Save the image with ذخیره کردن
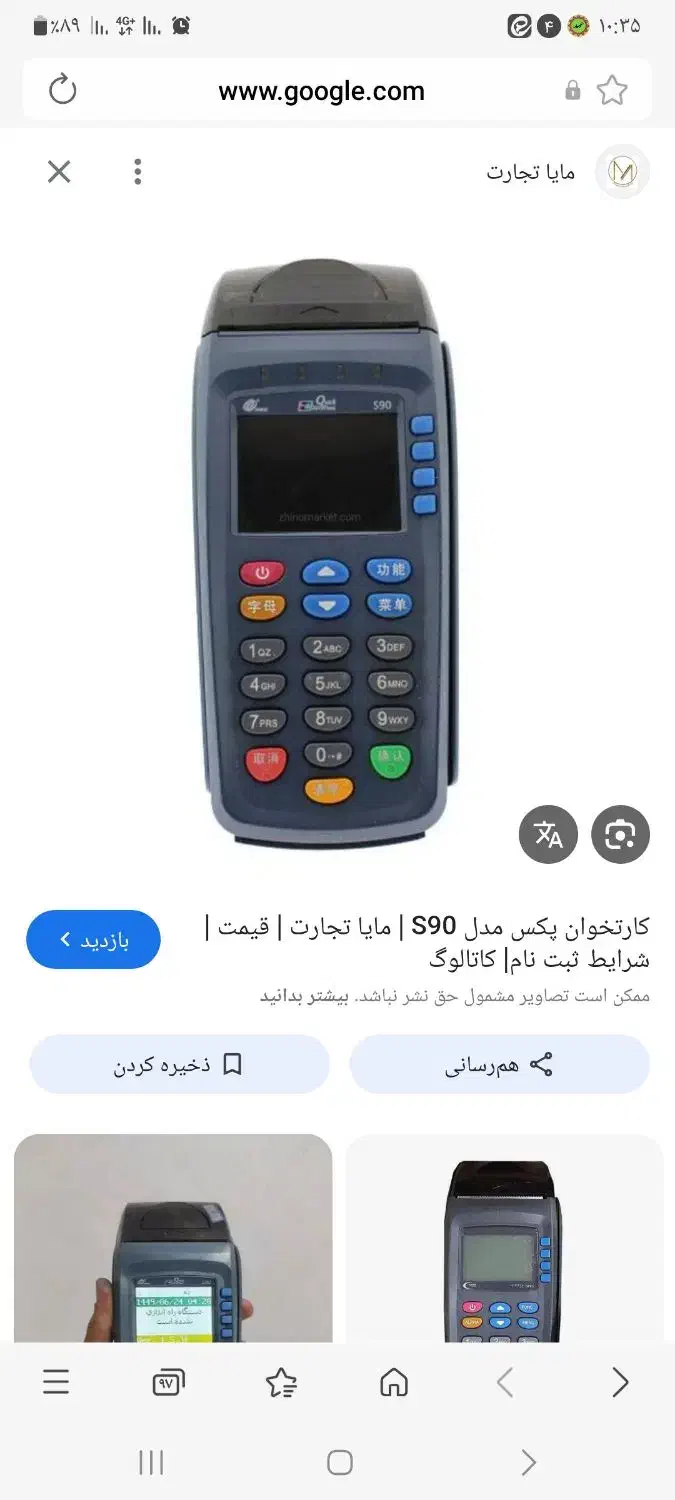The width and height of the screenshot is (675, 1500). (x=179, y=1064)
